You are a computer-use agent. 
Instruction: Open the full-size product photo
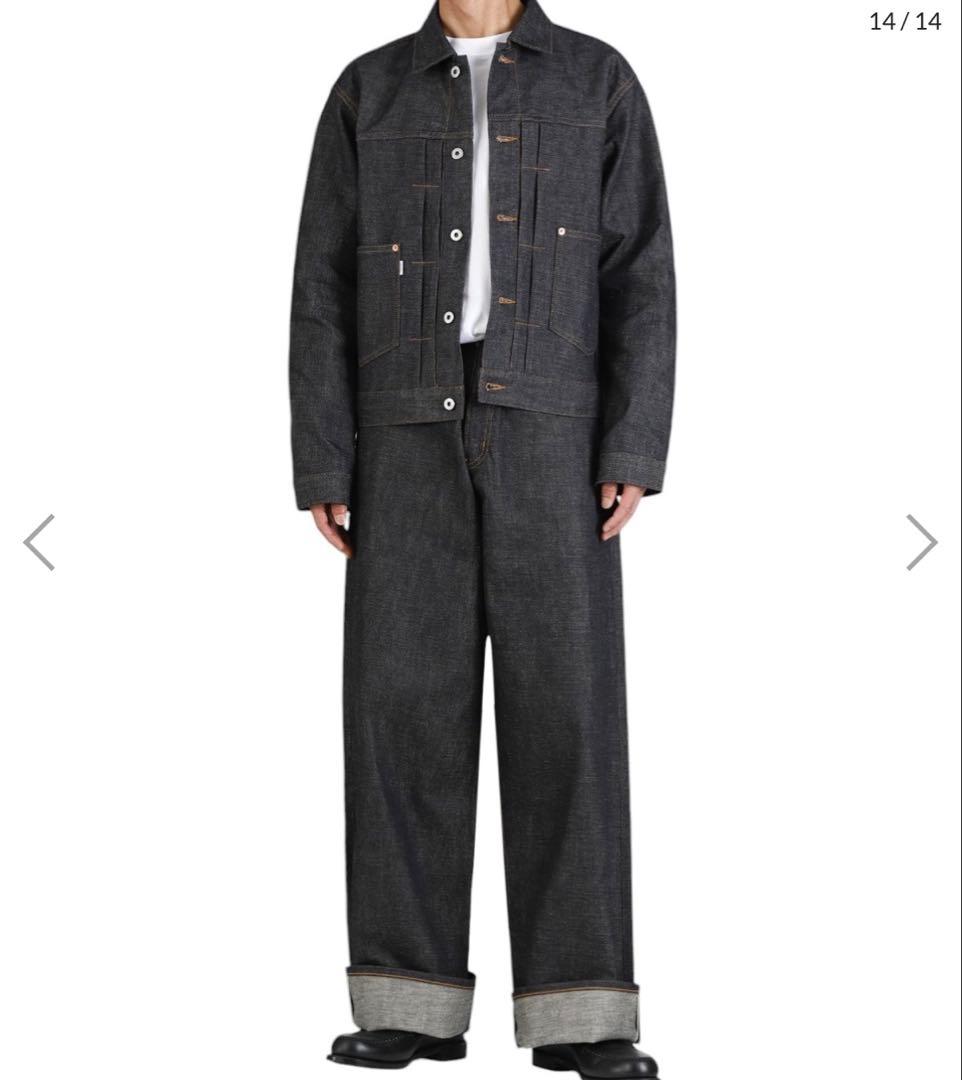(x=480, y=540)
